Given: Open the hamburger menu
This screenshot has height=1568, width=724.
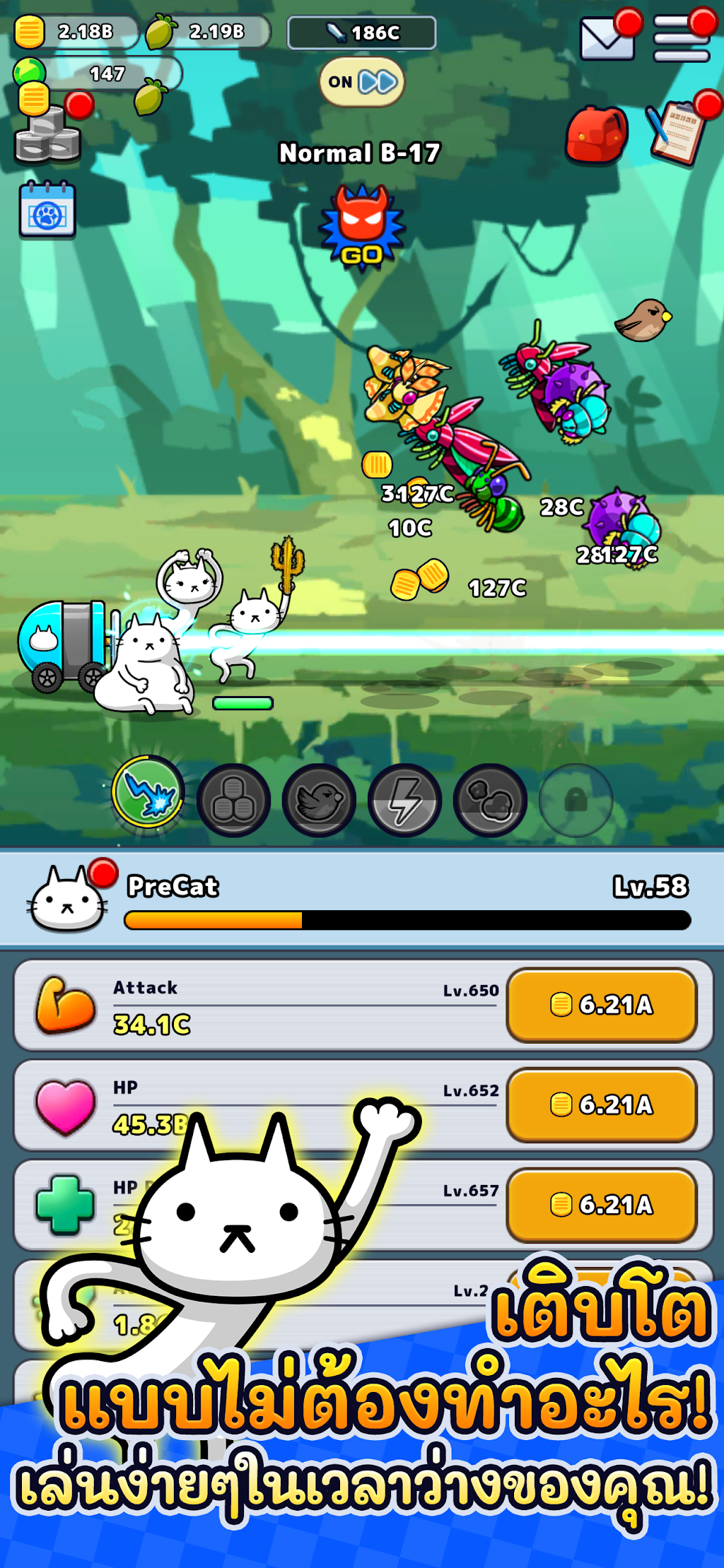Looking at the screenshot, I should click(682, 39).
